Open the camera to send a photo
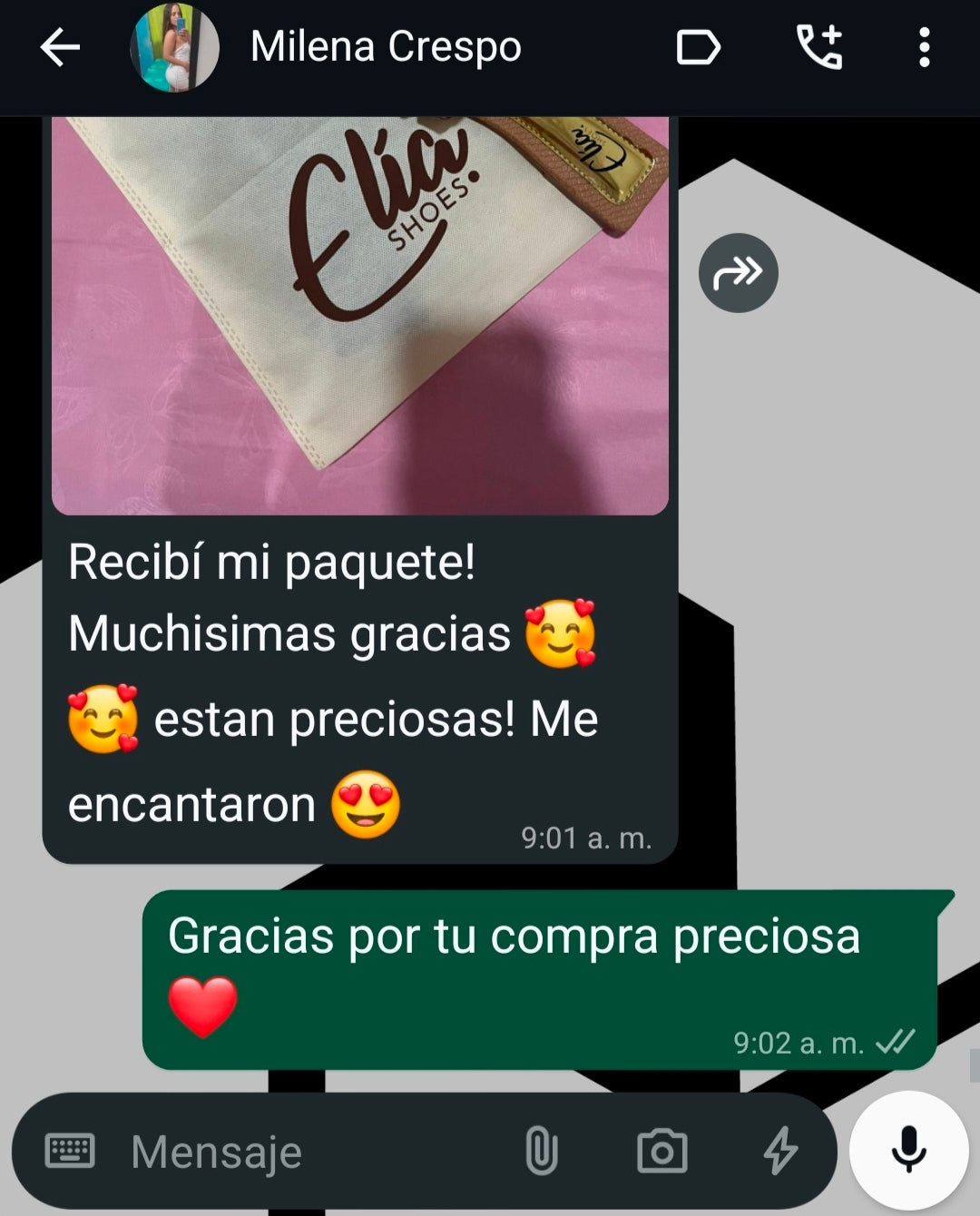The image size is (980, 1216). coord(661,1151)
